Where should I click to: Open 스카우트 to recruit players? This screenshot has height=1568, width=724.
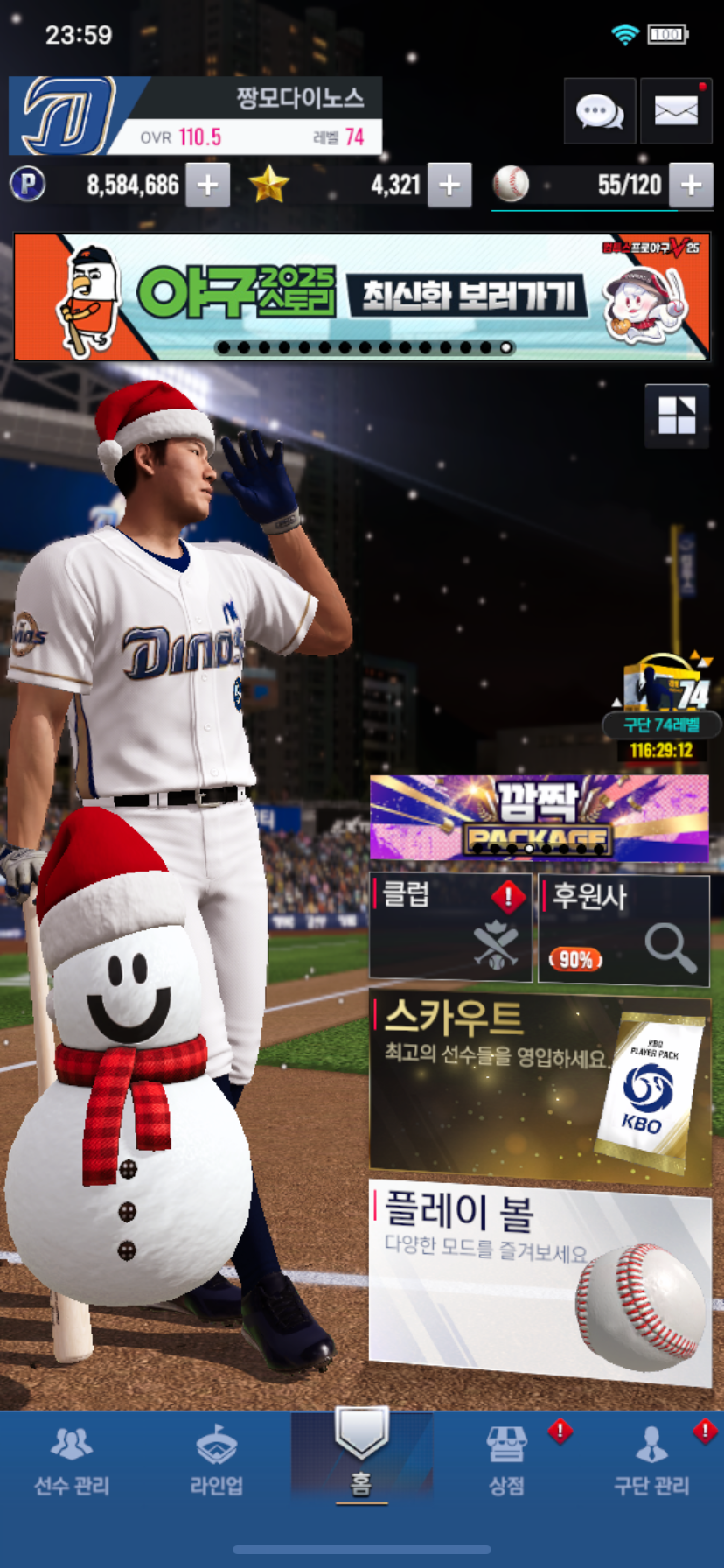pyautogui.click(x=539, y=1086)
